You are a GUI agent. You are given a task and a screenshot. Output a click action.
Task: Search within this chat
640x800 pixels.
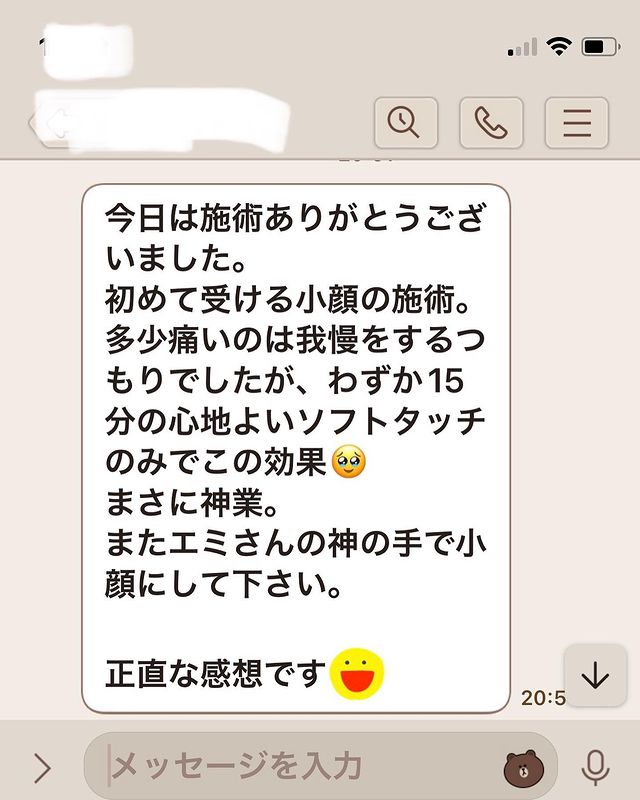tap(406, 123)
